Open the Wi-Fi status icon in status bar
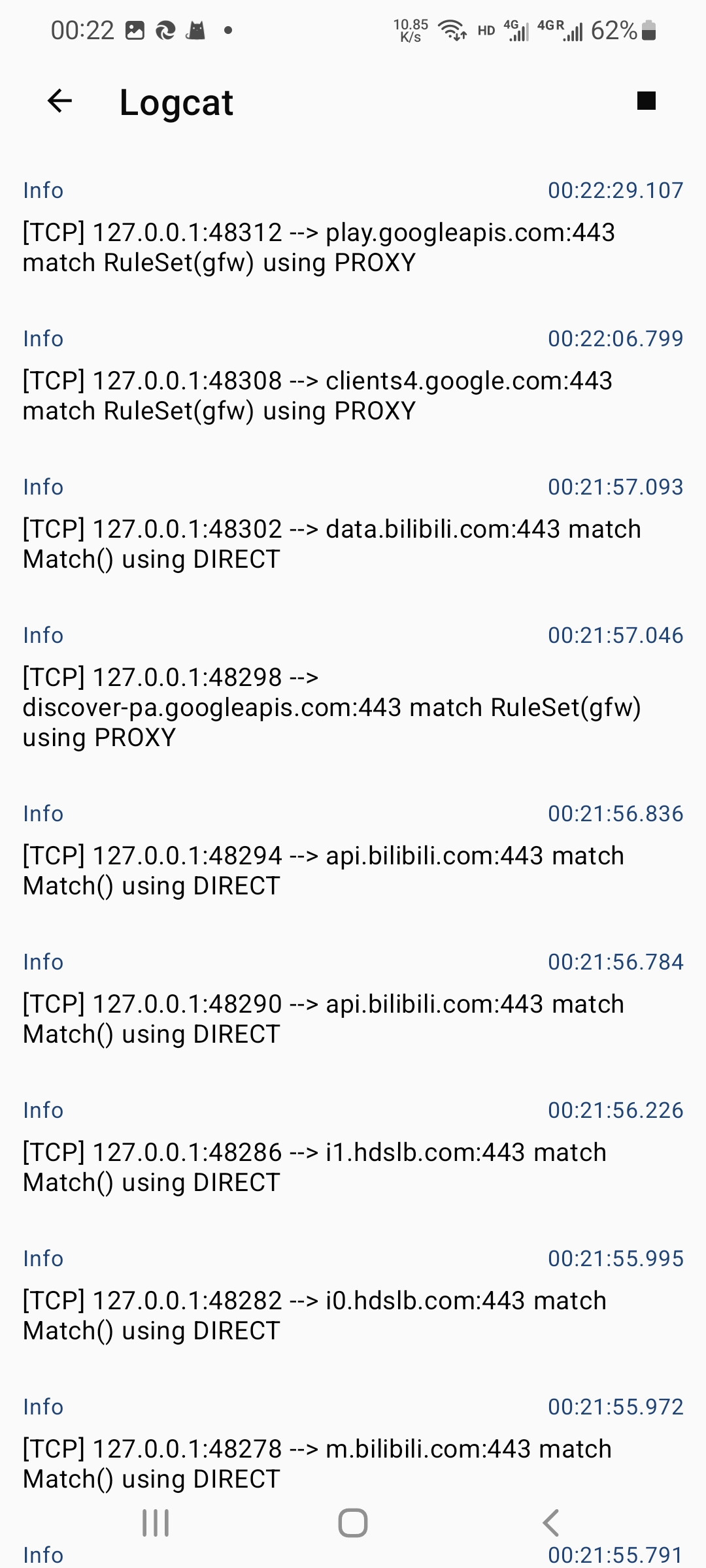 tap(452, 29)
